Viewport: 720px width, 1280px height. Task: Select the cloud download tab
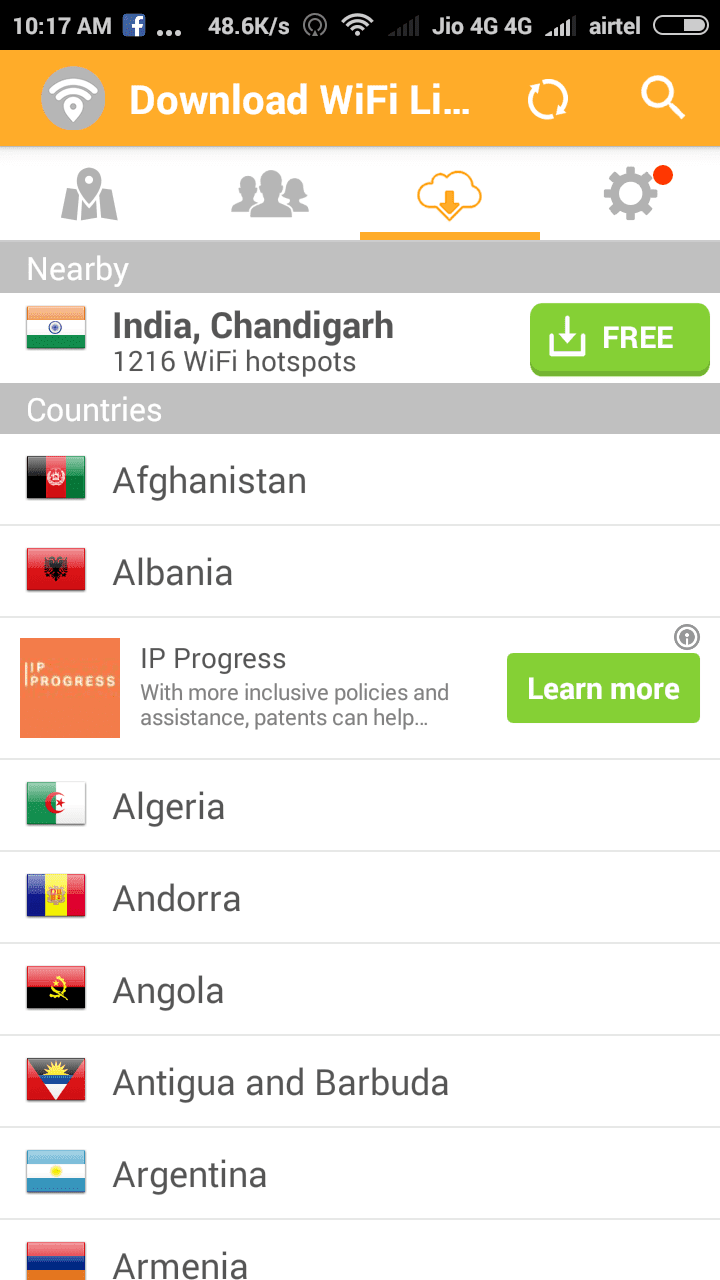click(x=450, y=194)
